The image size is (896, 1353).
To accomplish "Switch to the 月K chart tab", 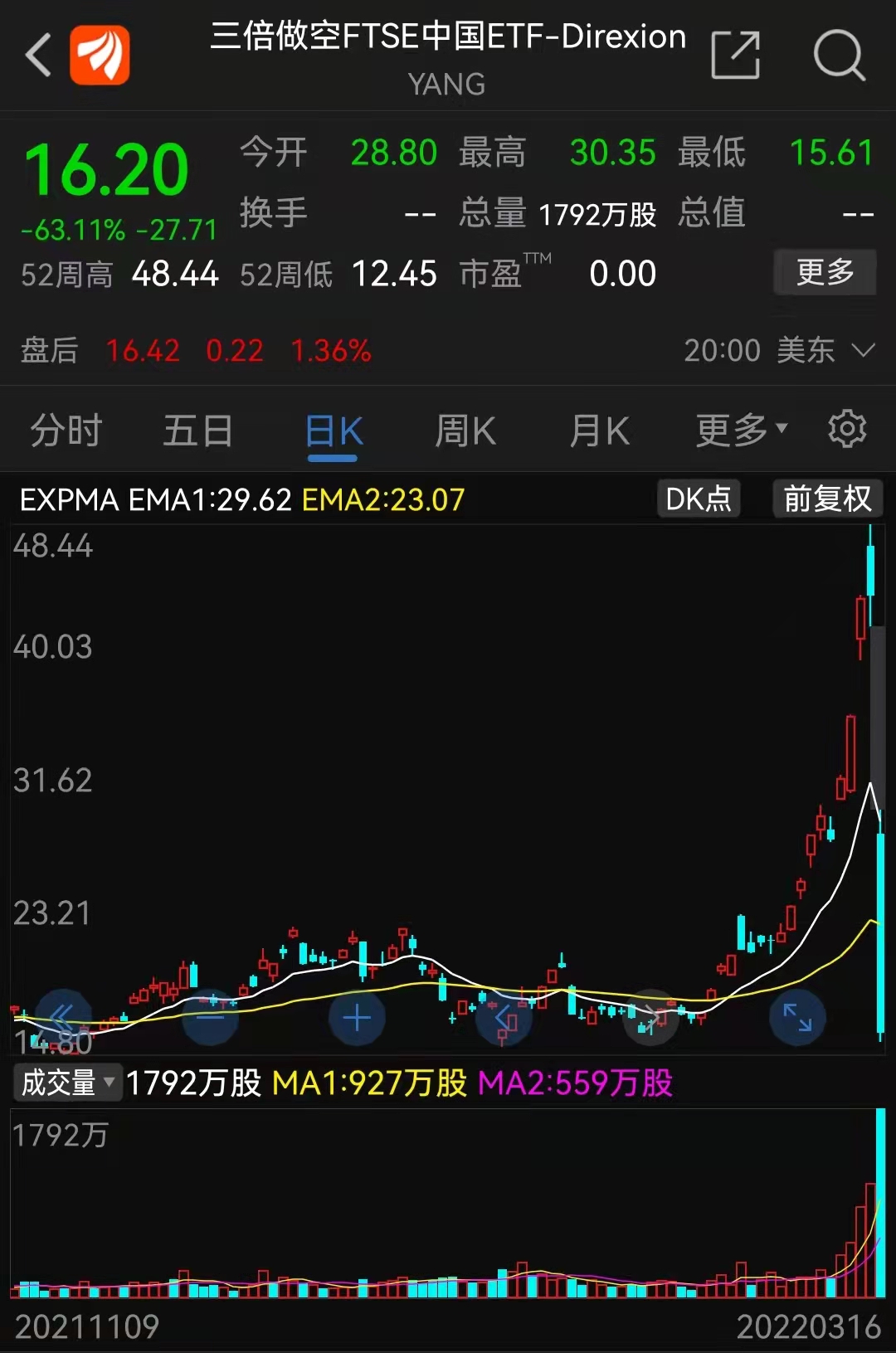I will click(599, 431).
